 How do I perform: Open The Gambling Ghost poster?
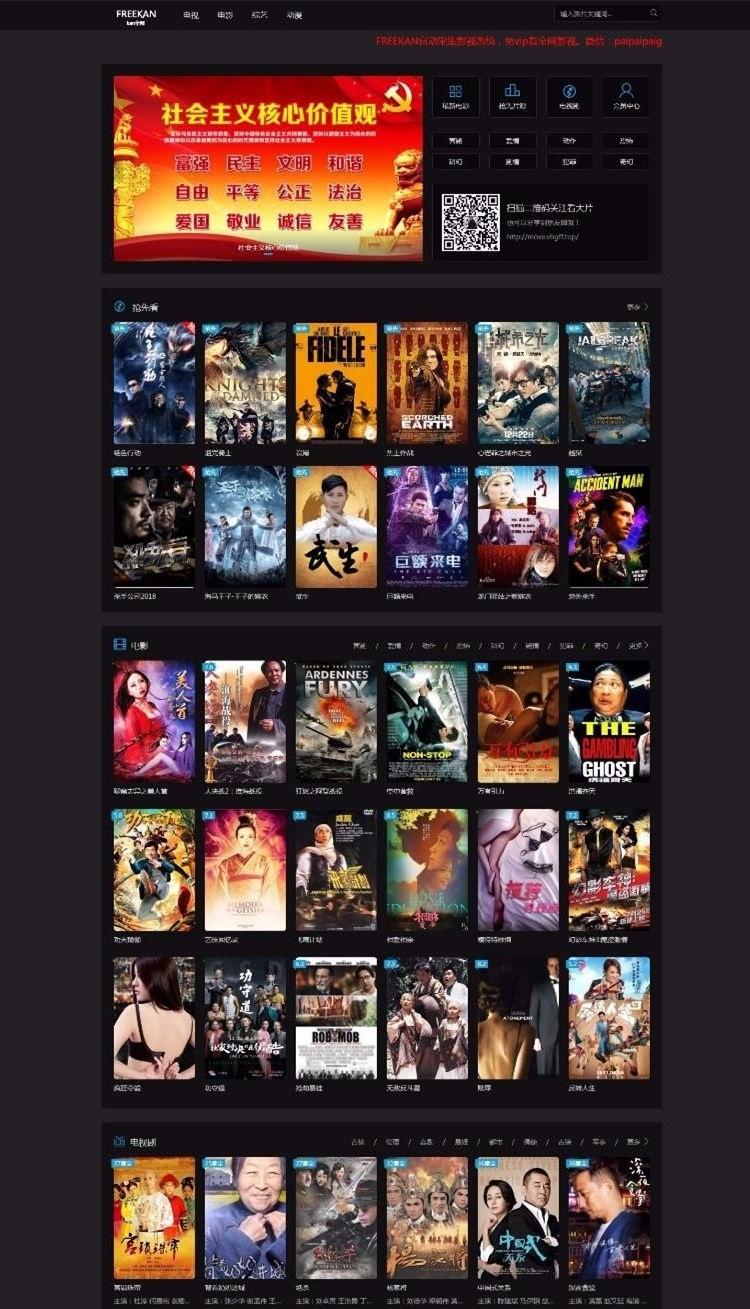[609, 721]
